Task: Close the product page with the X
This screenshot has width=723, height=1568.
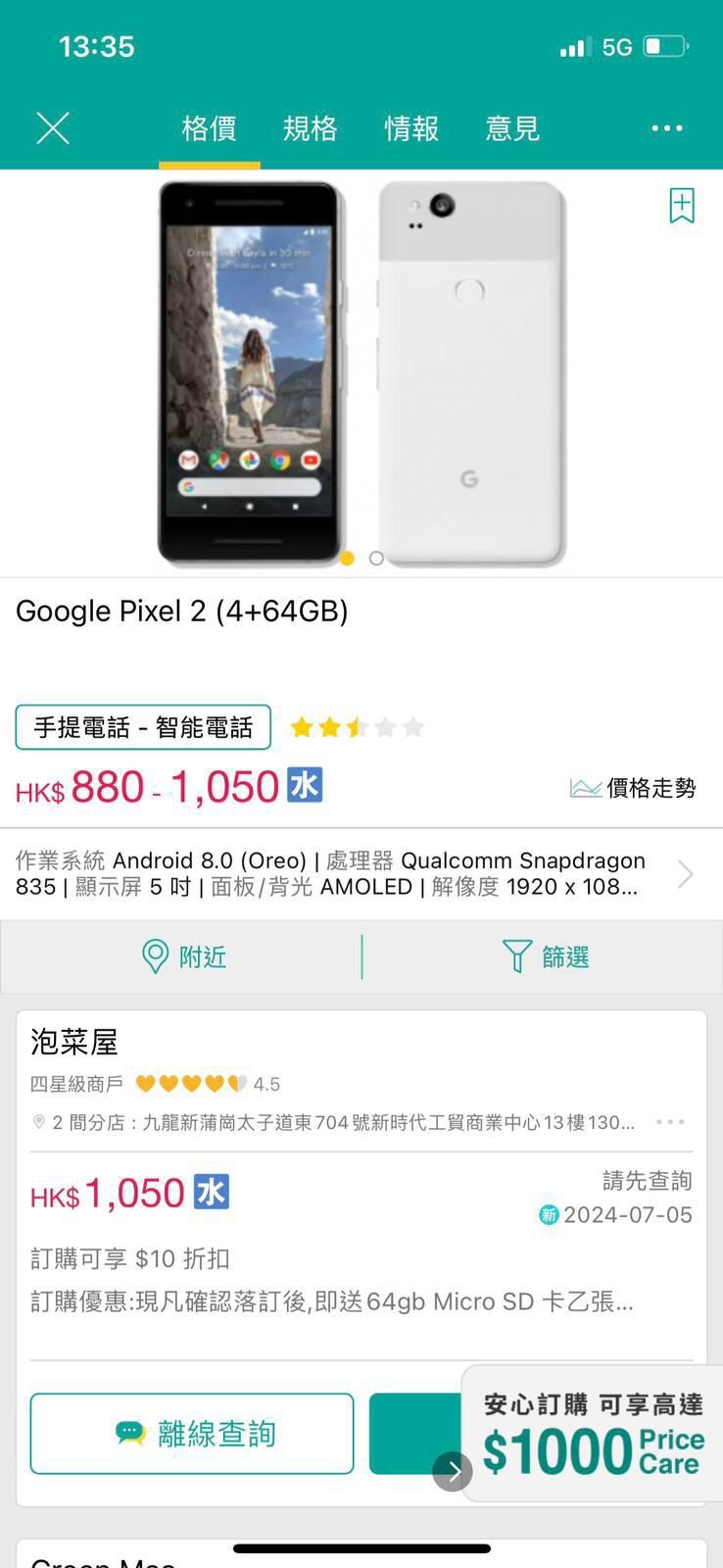Action: (53, 128)
